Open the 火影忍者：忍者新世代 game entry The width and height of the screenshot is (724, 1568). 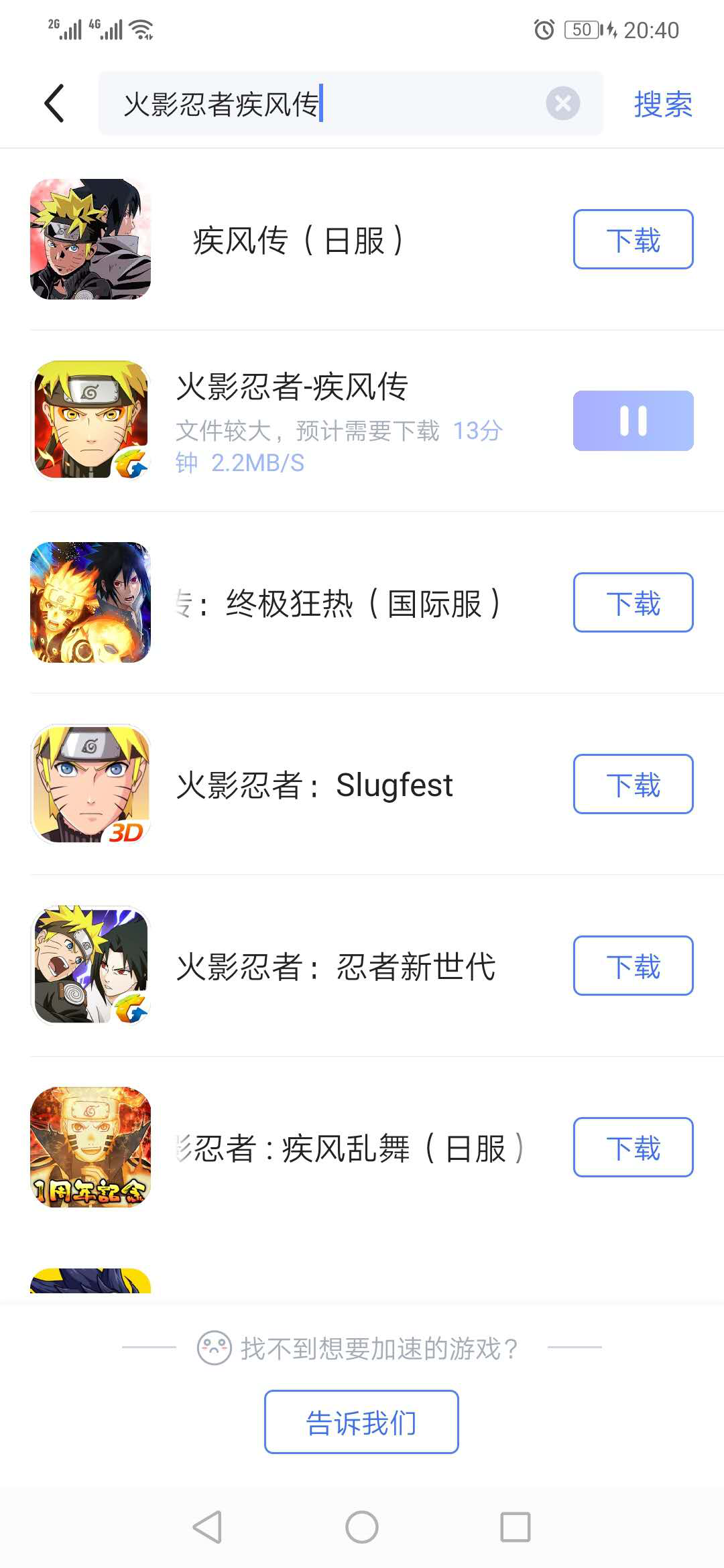click(335, 966)
